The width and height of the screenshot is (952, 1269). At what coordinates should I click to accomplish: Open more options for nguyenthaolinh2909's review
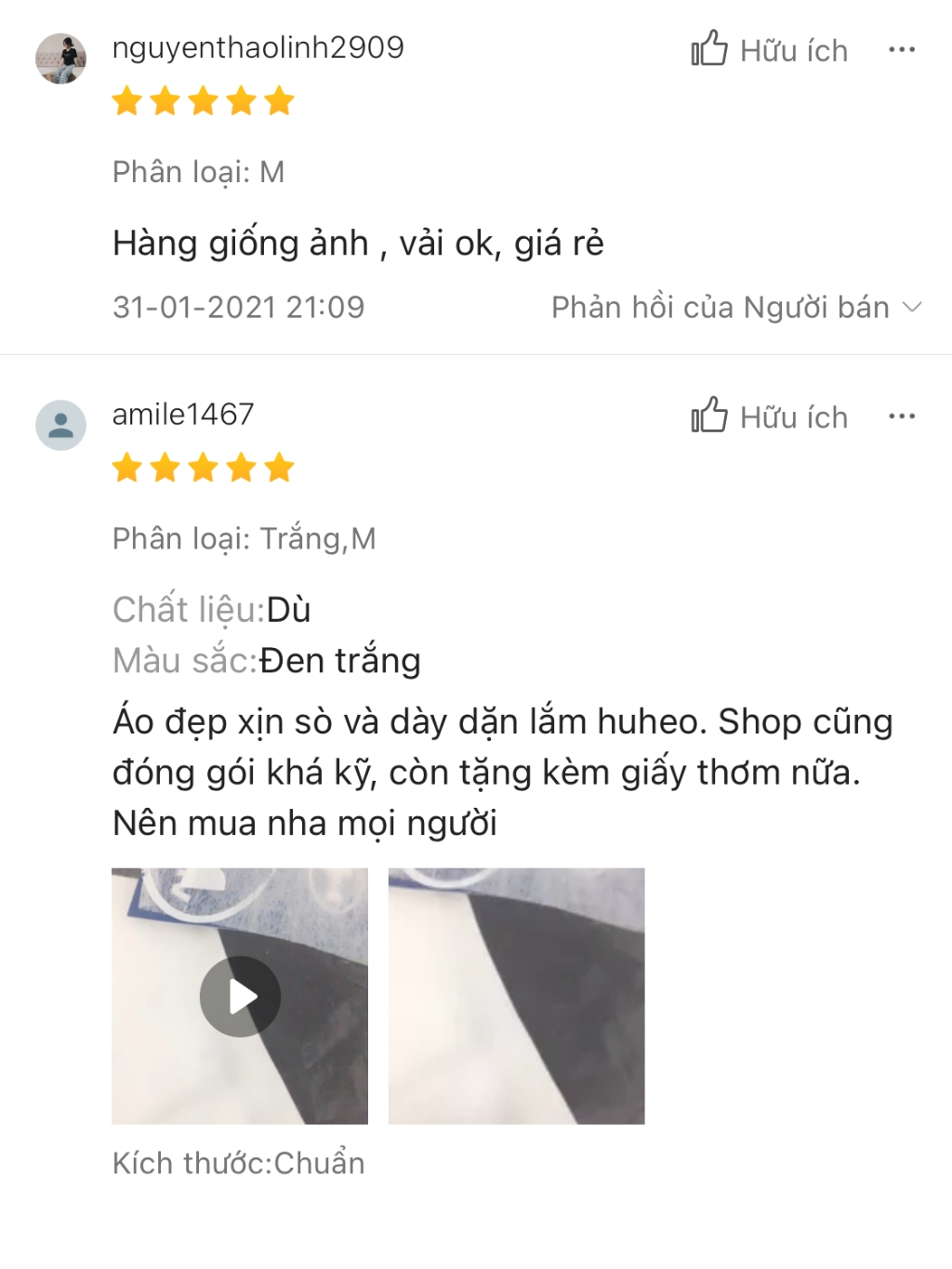(901, 50)
